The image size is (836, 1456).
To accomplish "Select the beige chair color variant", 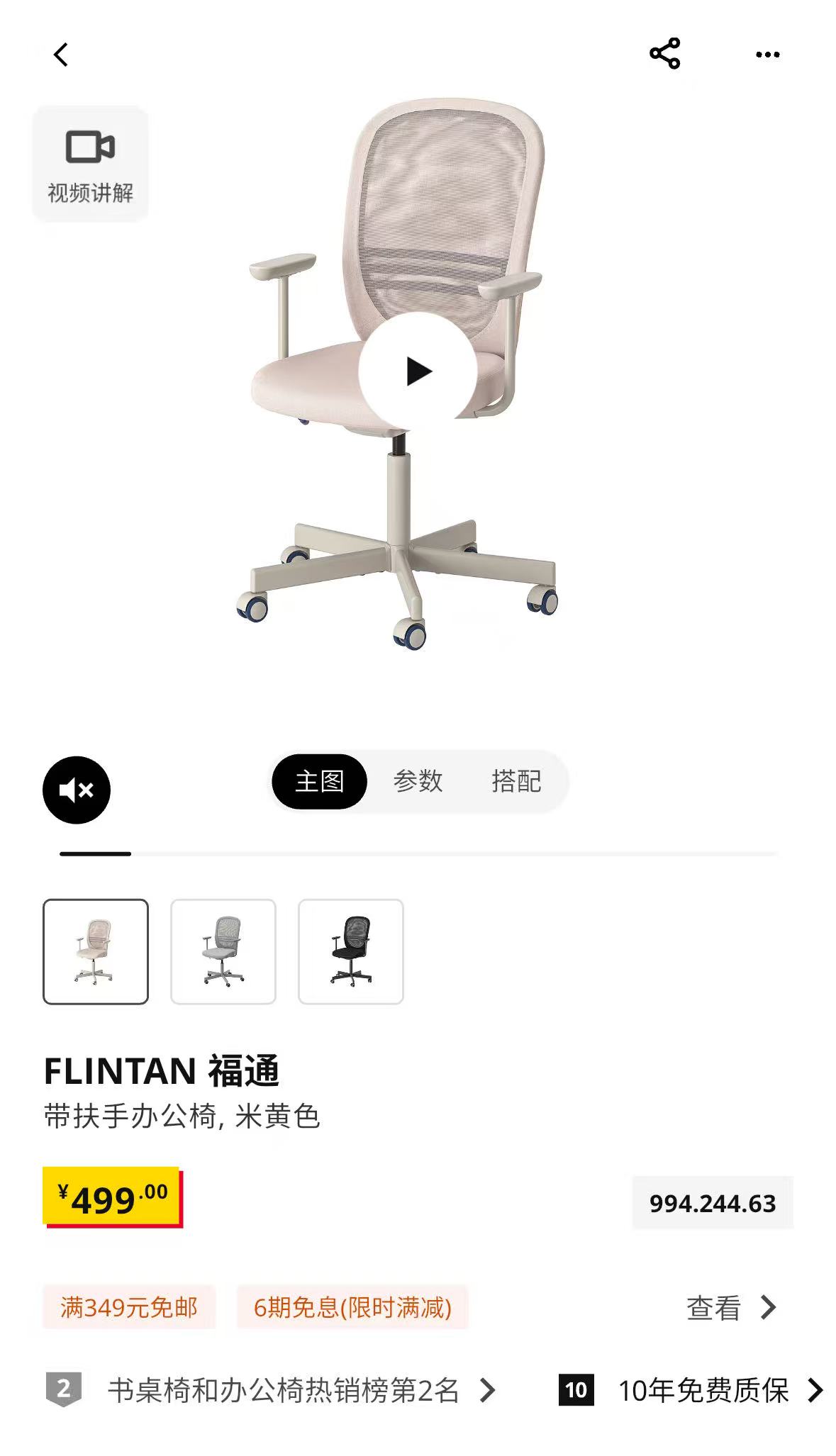I will [x=96, y=951].
